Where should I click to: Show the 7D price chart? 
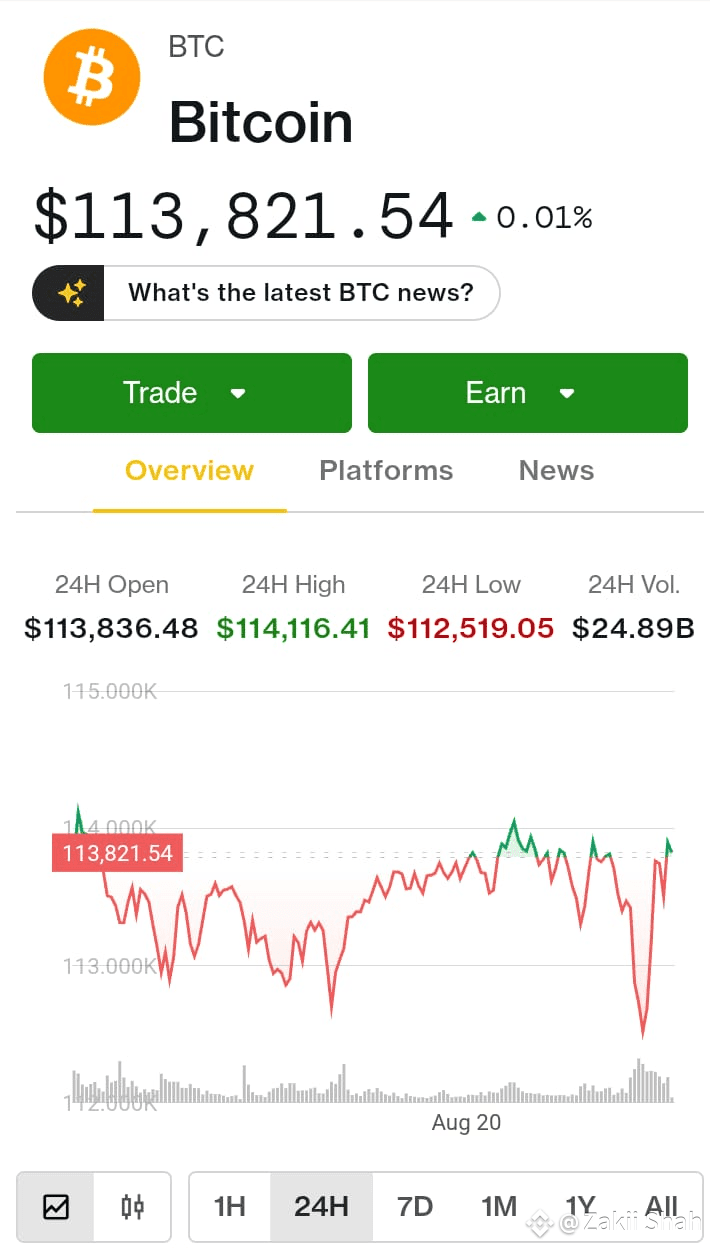pyautogui.click(x=414, y=1206)
